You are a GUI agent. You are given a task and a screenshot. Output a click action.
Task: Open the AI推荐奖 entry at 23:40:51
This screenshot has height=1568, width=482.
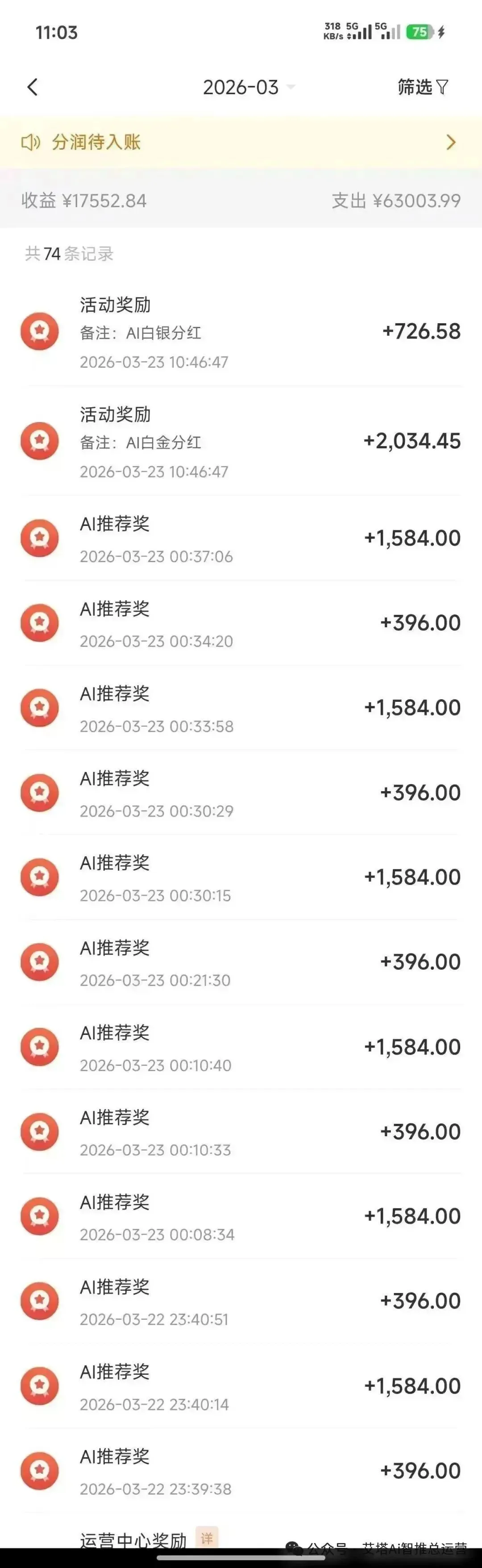(241, 1301)
